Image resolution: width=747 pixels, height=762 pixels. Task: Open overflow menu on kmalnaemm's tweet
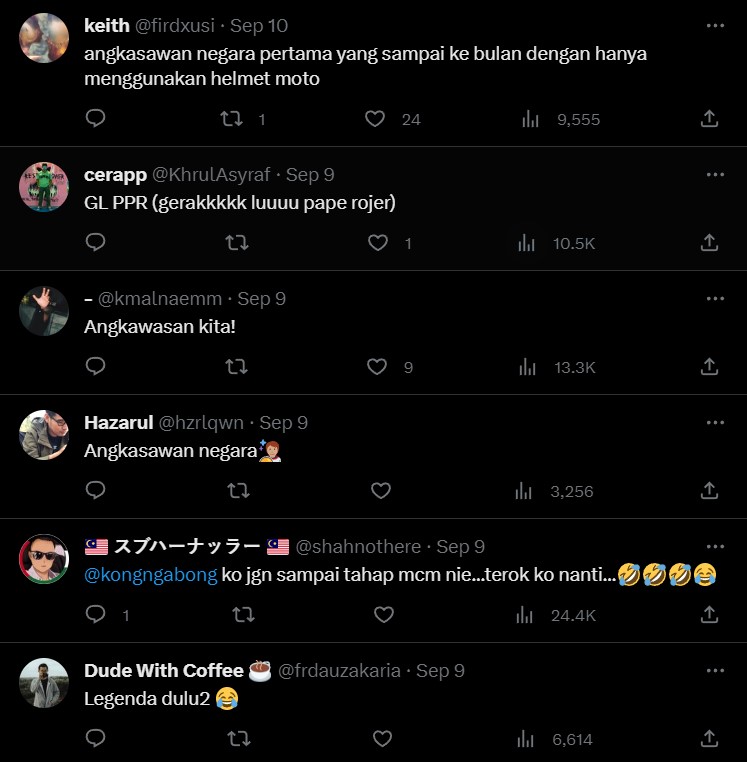tap(715, 299)
